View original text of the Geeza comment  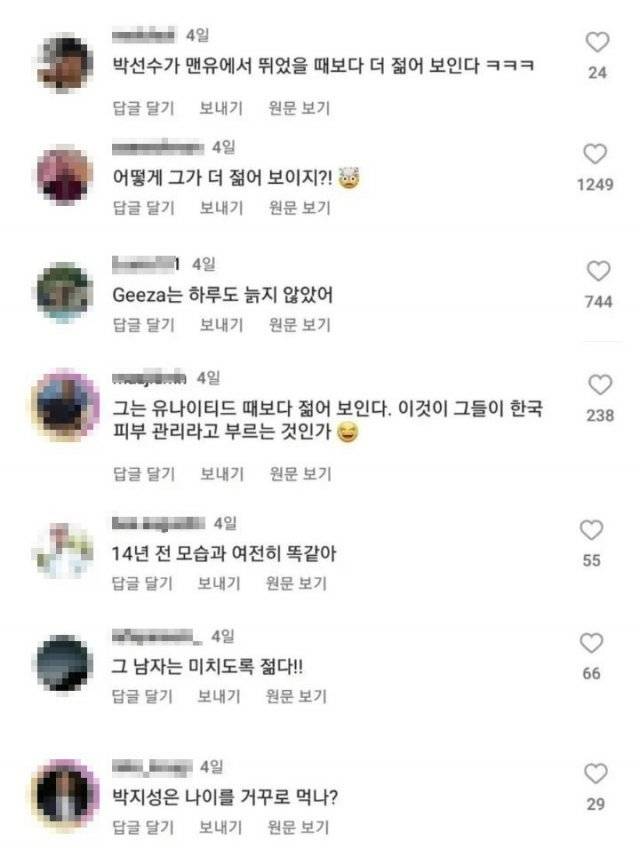pyautogui.click(x=299, y=325)
